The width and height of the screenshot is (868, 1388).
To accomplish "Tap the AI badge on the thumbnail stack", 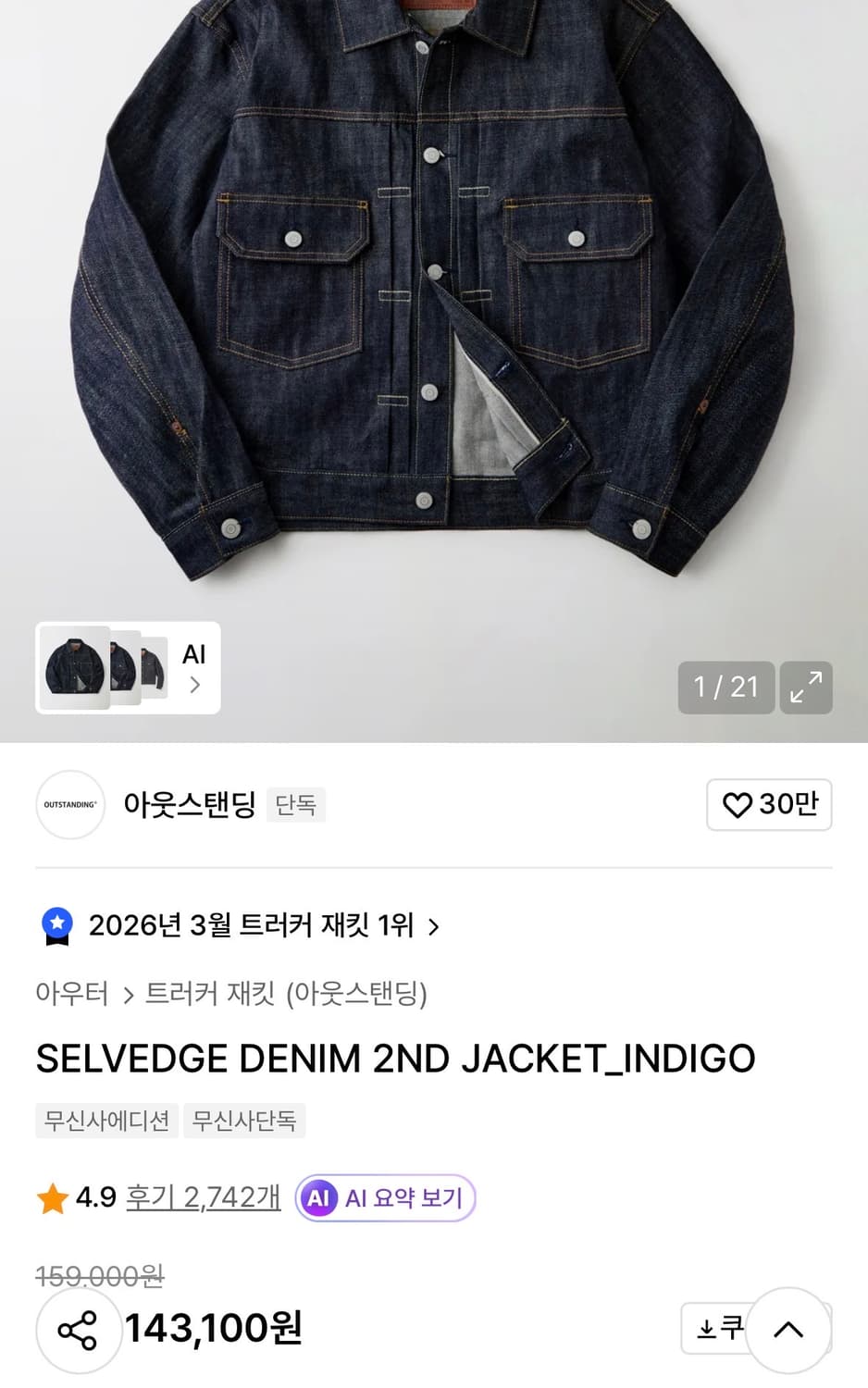I will tap(192, 653).
